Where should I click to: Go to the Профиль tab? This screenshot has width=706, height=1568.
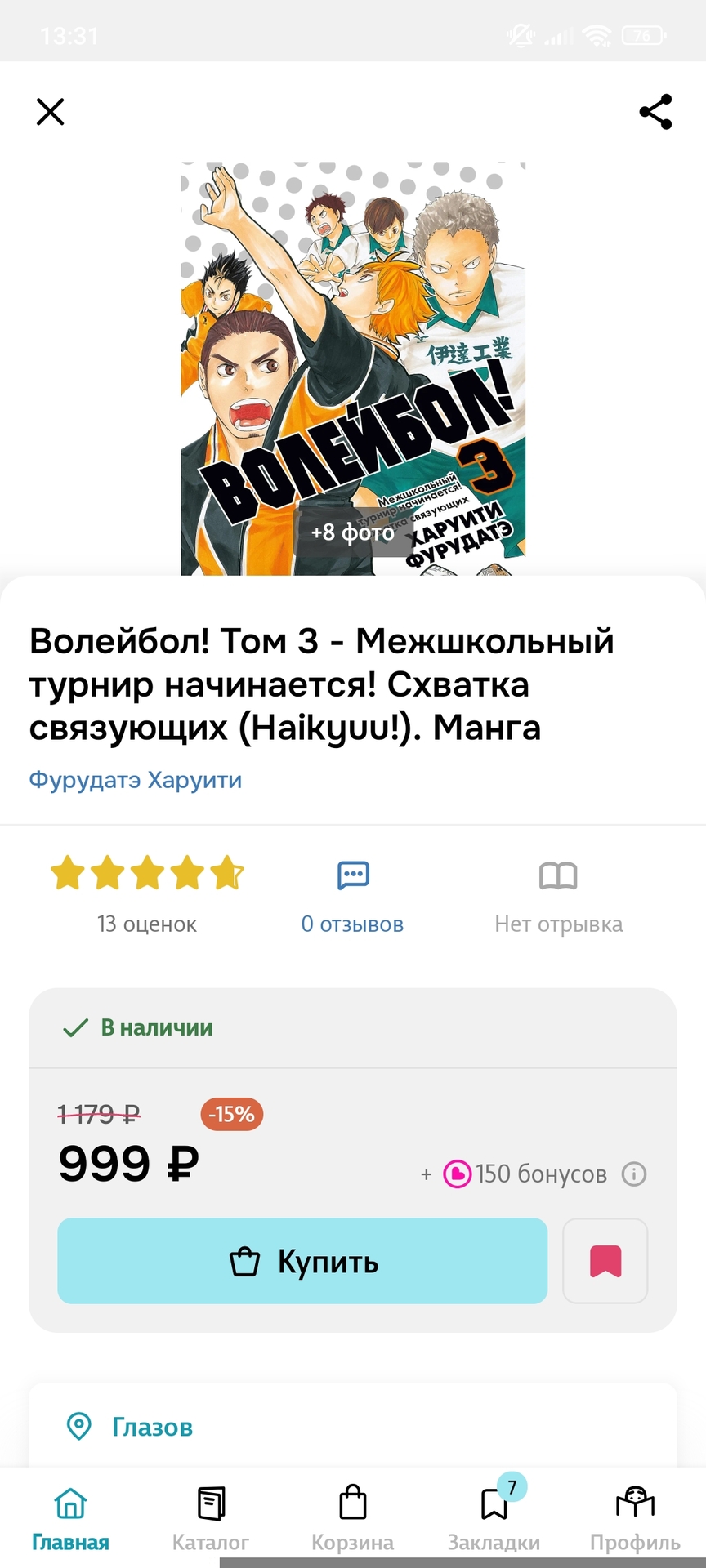click(635, 1519)
